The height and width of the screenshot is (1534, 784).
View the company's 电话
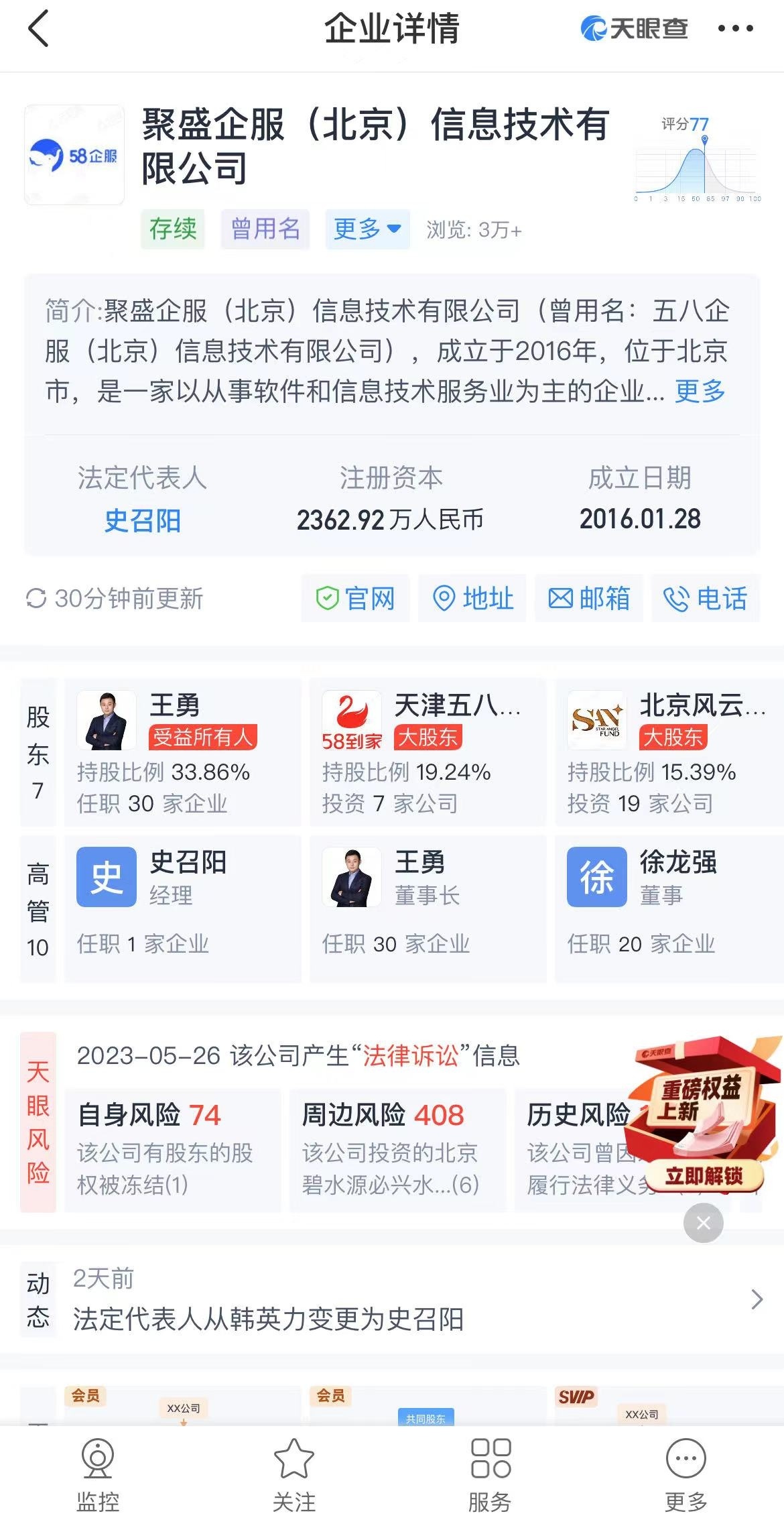coord(706,598)
